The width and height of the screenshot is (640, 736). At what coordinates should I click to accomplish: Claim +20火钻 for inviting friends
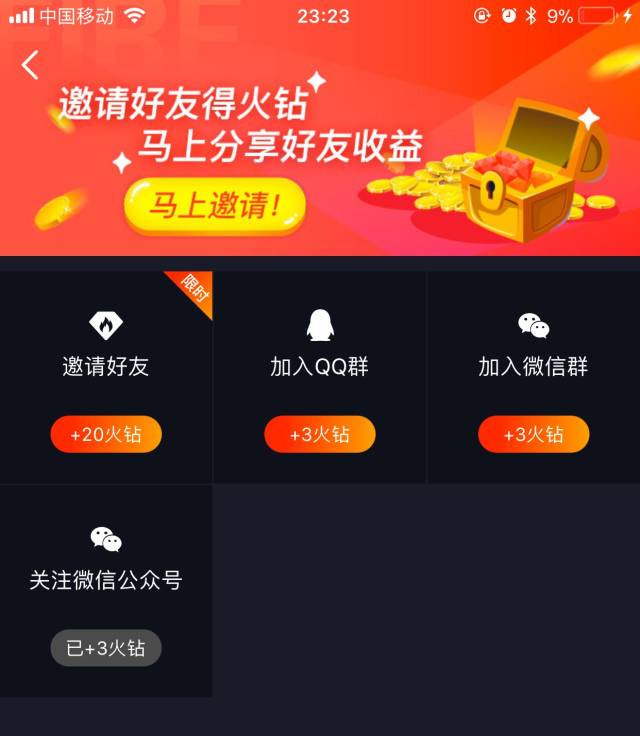(x=106, y=435)
